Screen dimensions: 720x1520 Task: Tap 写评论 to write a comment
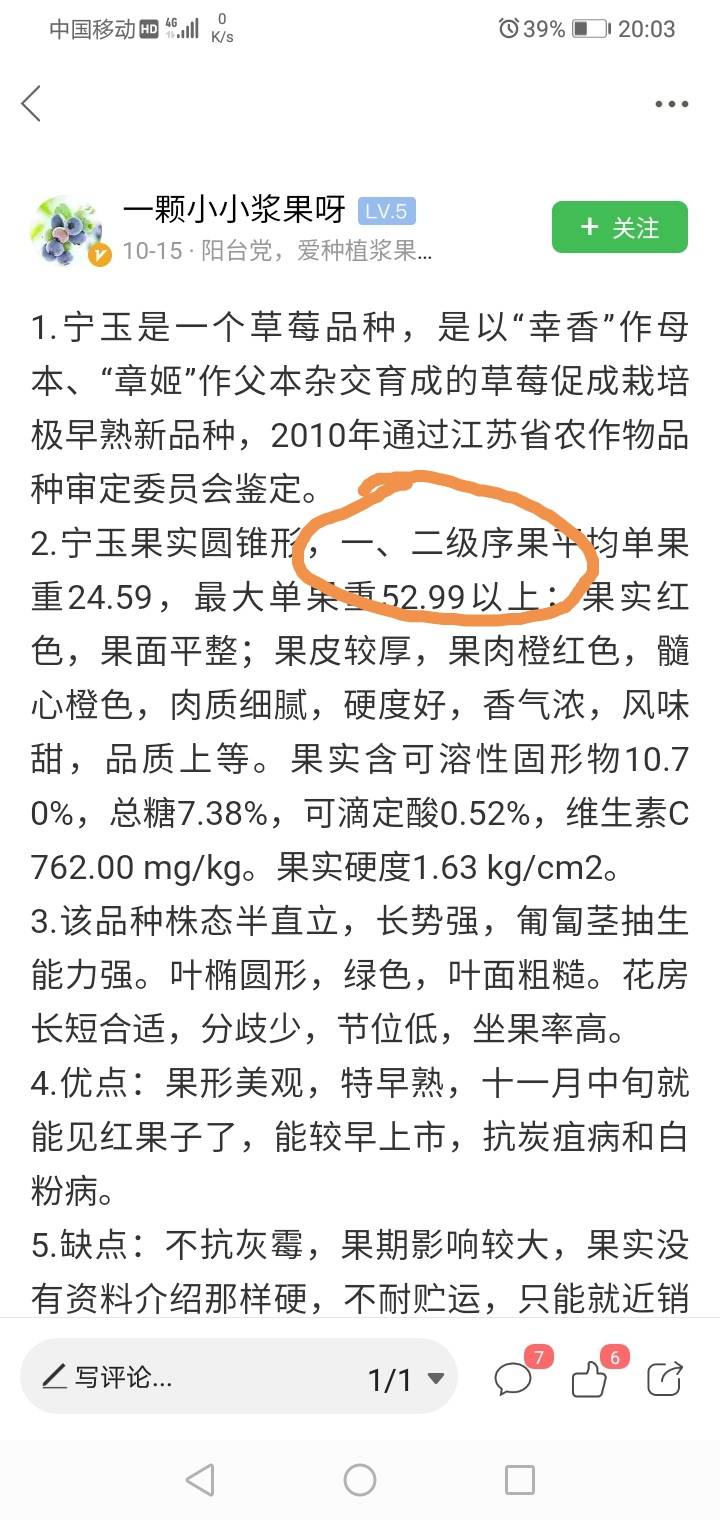point(108,1377)
